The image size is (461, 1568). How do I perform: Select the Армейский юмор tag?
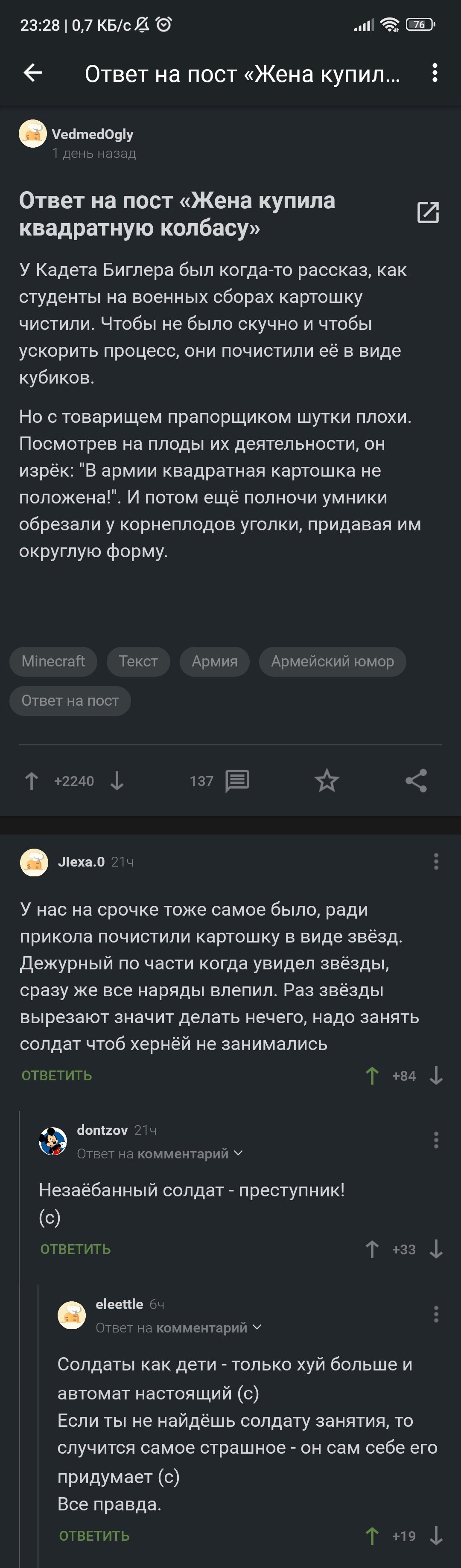332,661
